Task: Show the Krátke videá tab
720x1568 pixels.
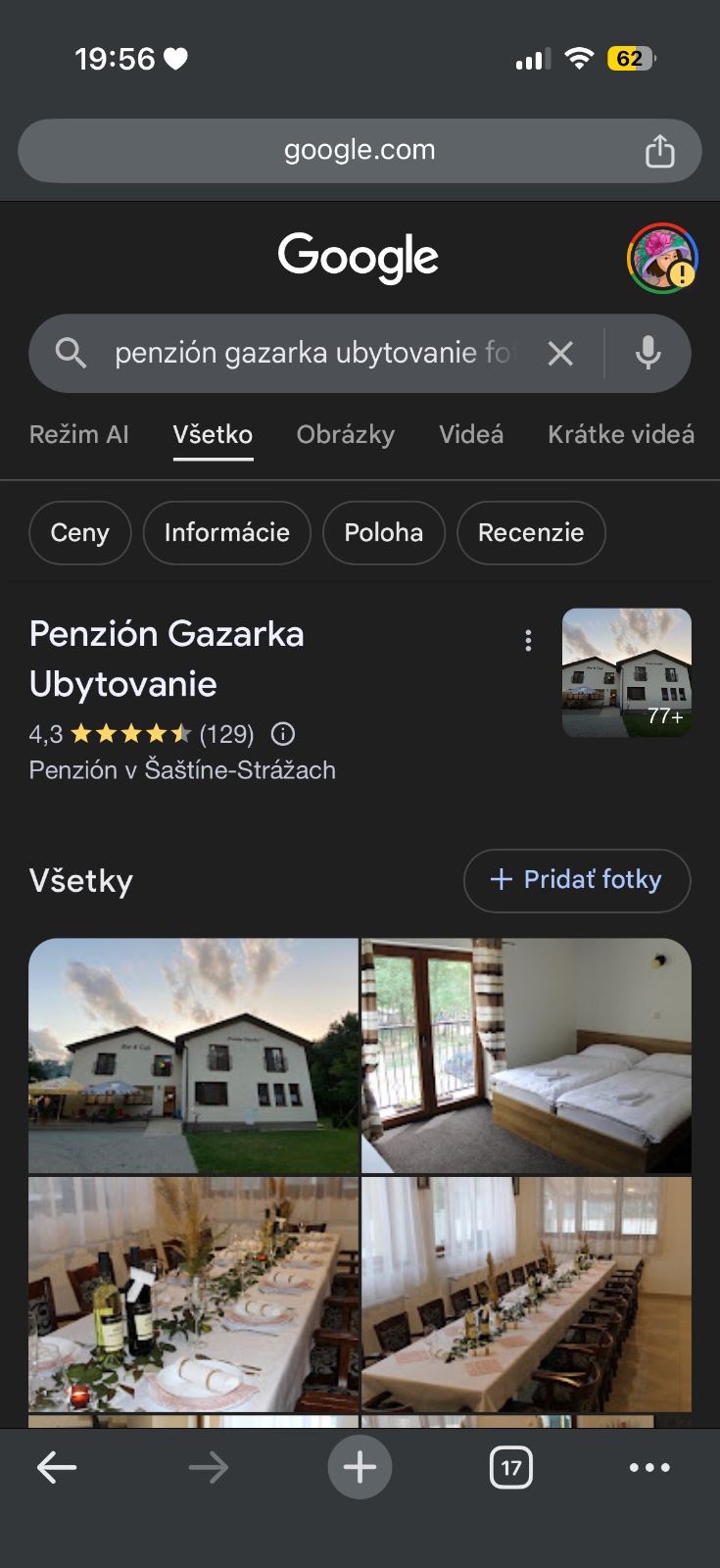Action: point(620,434)
